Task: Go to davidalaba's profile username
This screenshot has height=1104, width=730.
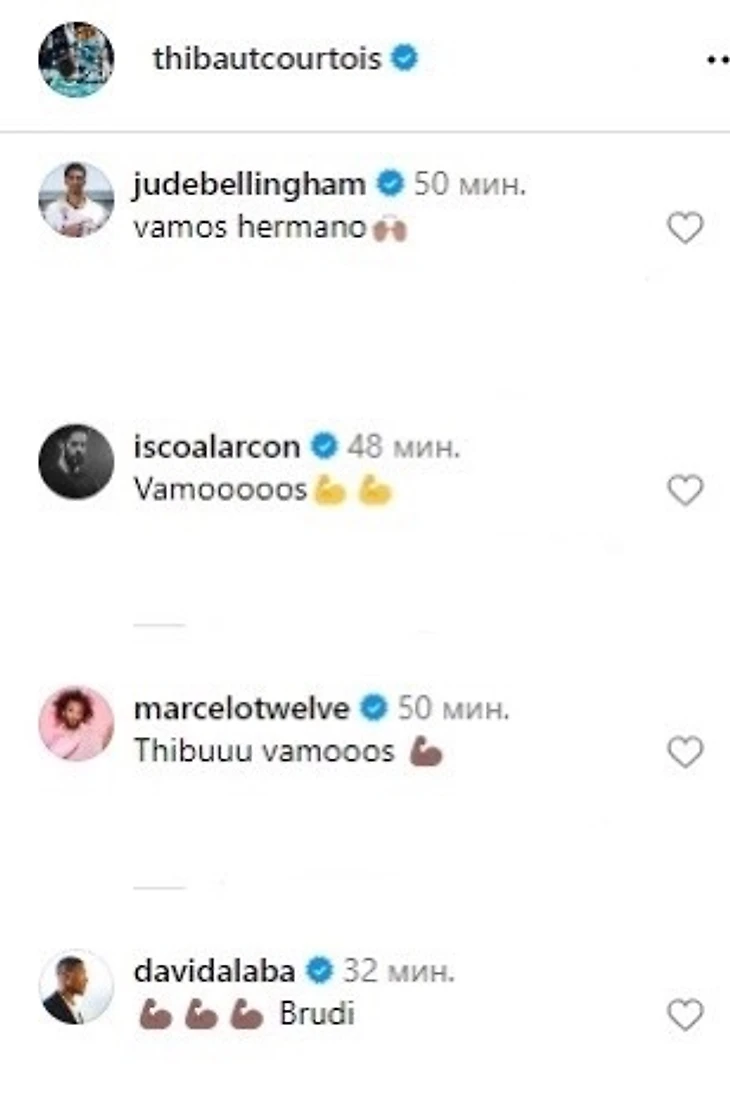Action: (214, 970)
